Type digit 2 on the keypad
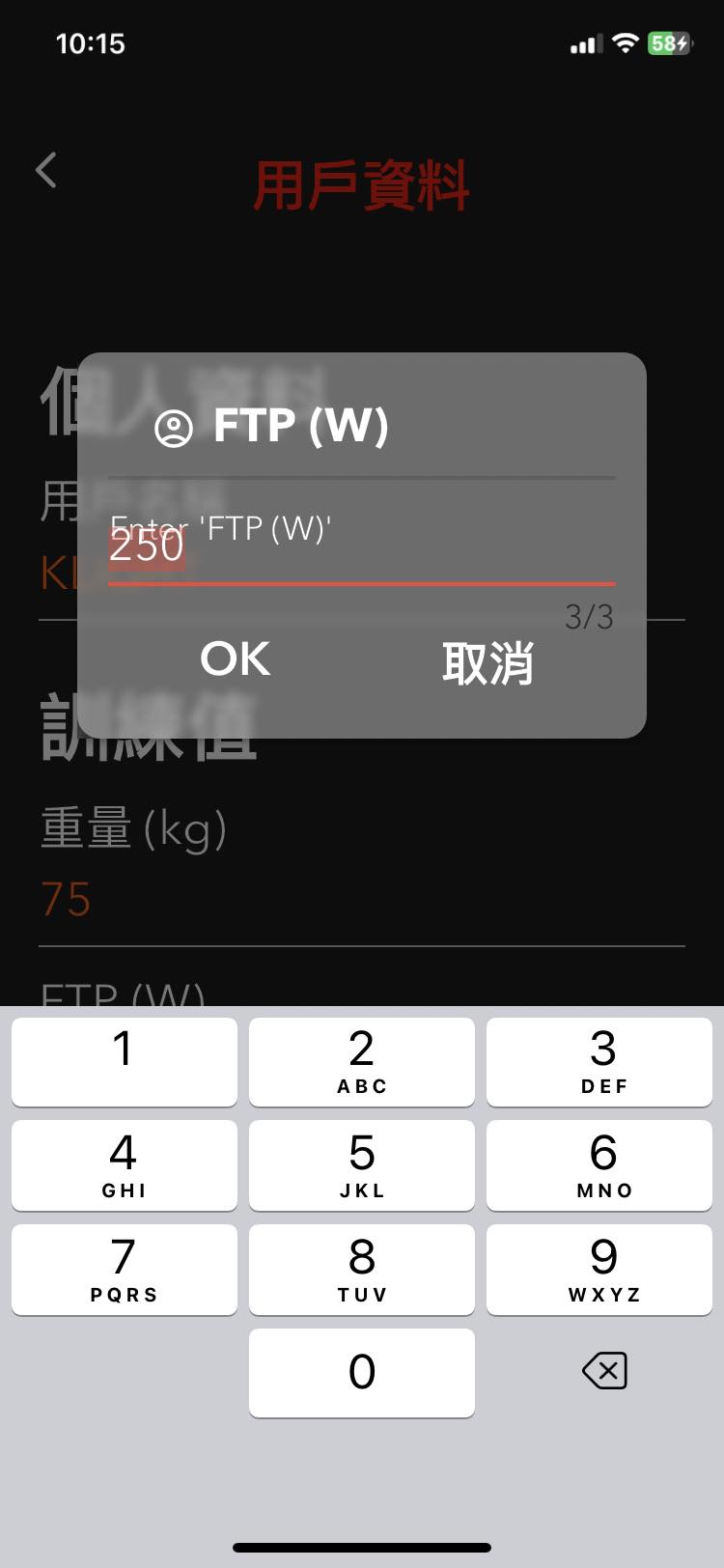Viewport: 724px width, 1568px height. [x=361, y=1061]
